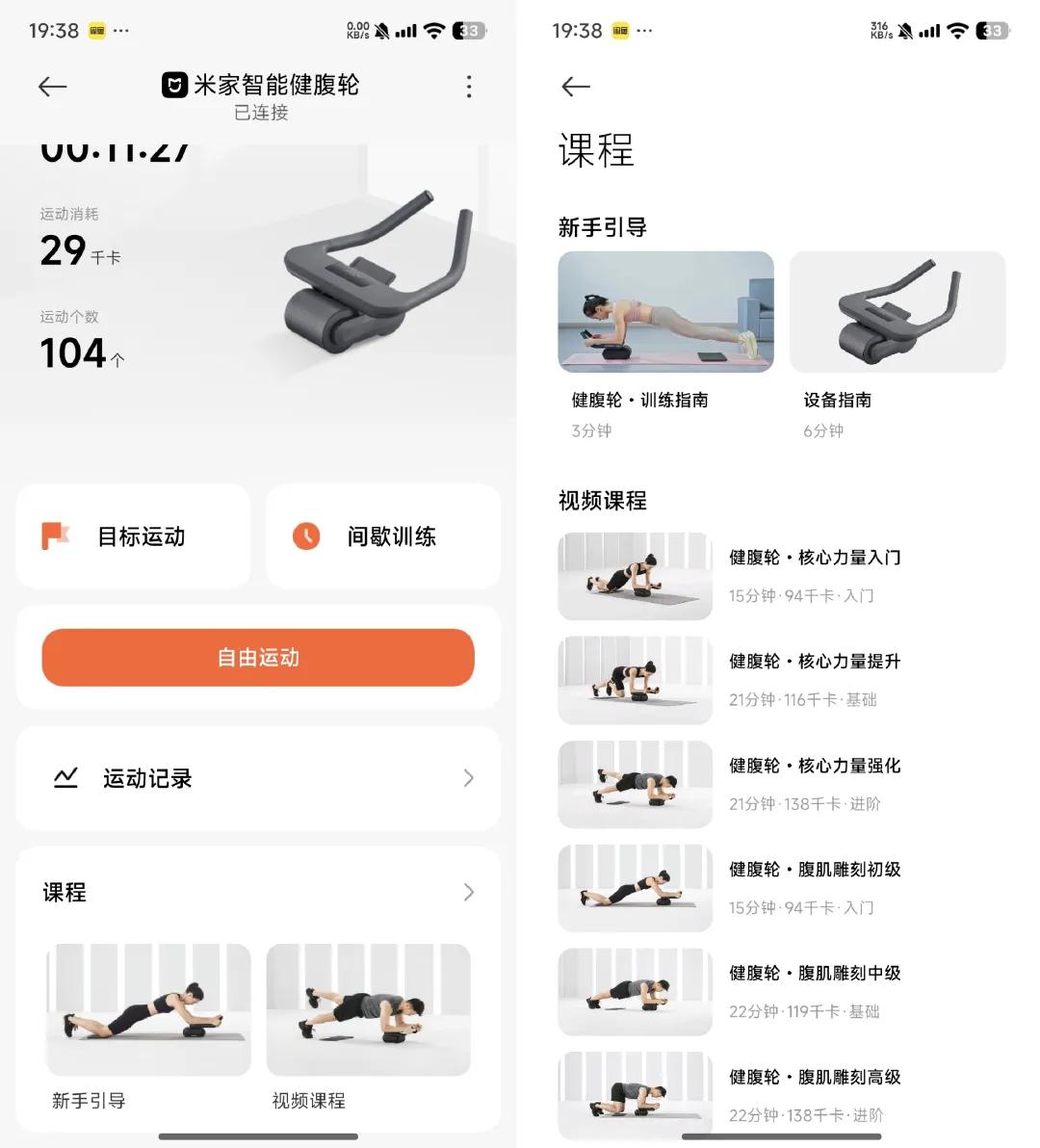Open 健腹轮·腹肌雕刻高级 course

pos(780,1094)
